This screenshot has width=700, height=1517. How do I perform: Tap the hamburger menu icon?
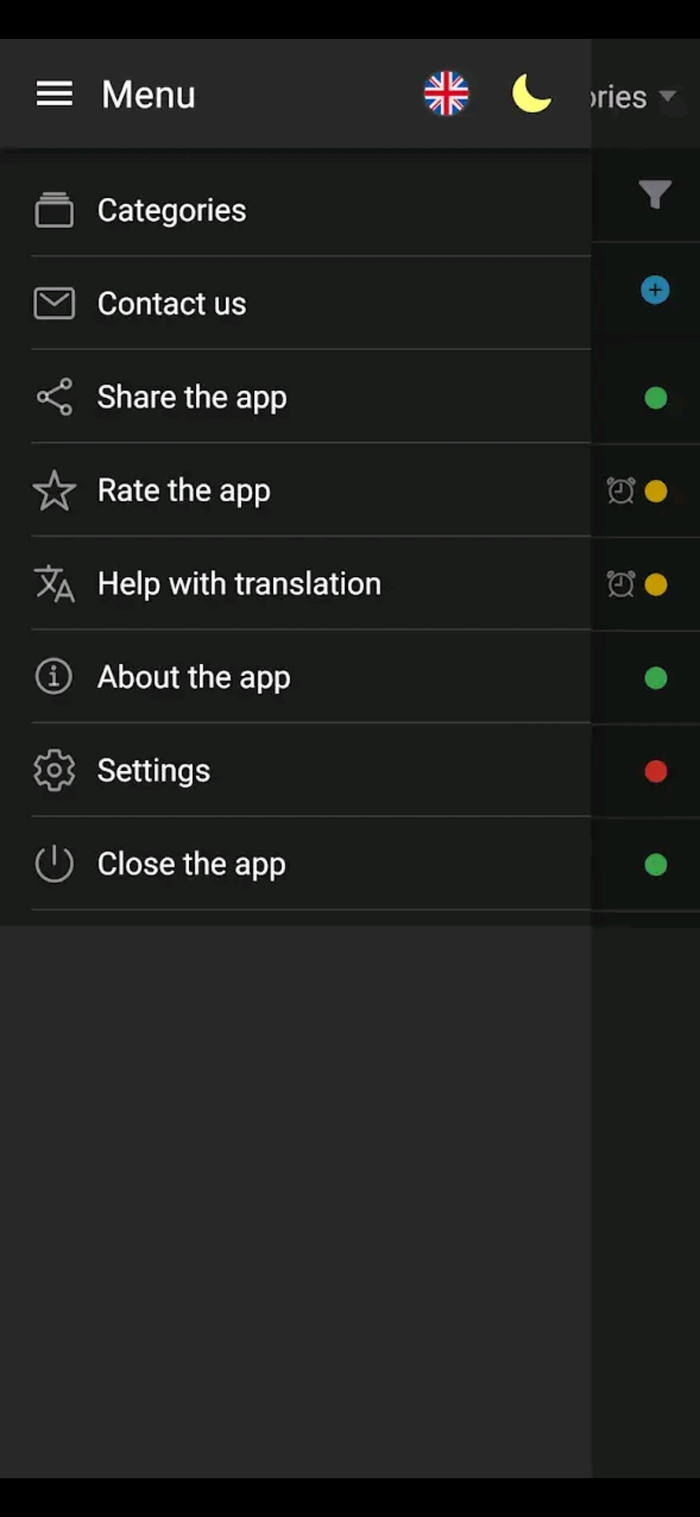[54, 95]
